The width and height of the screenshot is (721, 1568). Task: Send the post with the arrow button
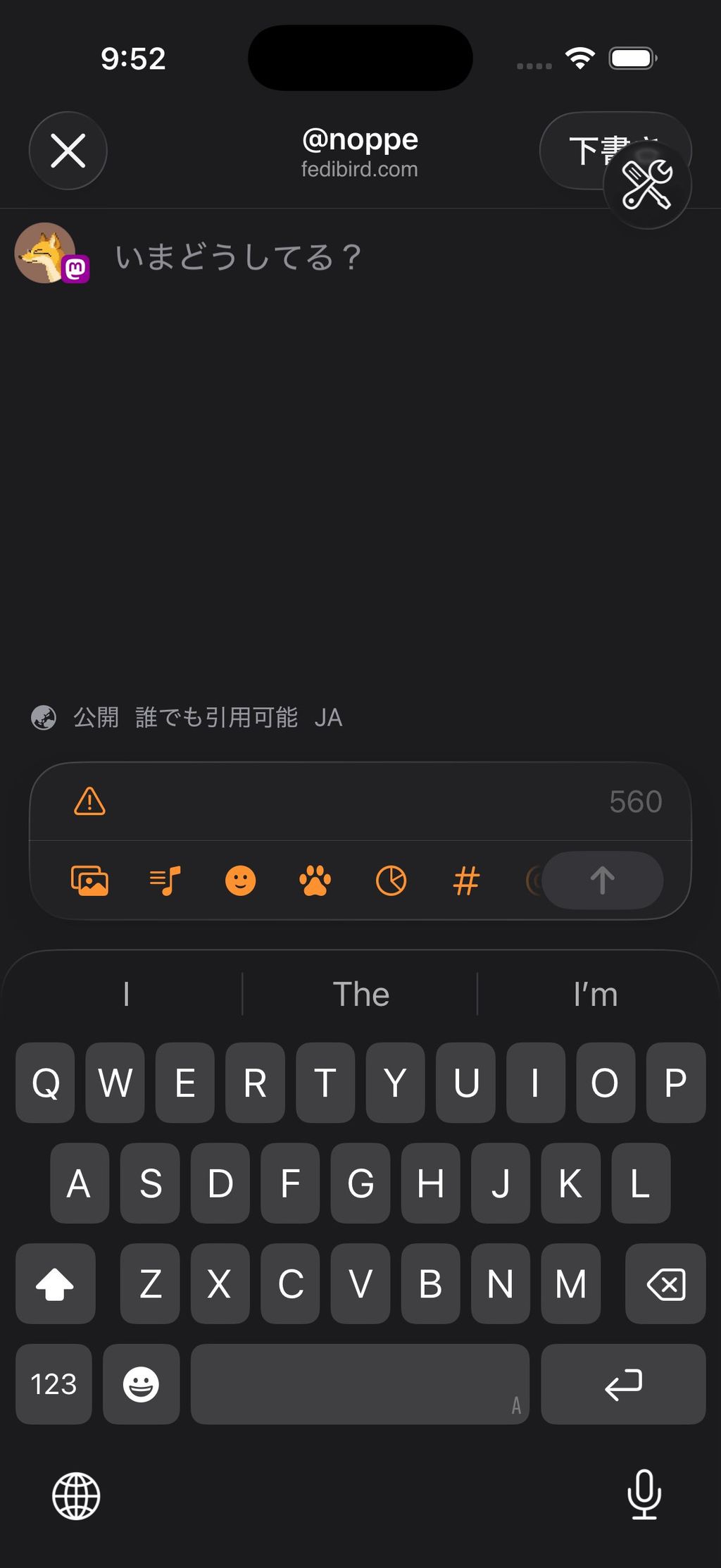[602, 881]
